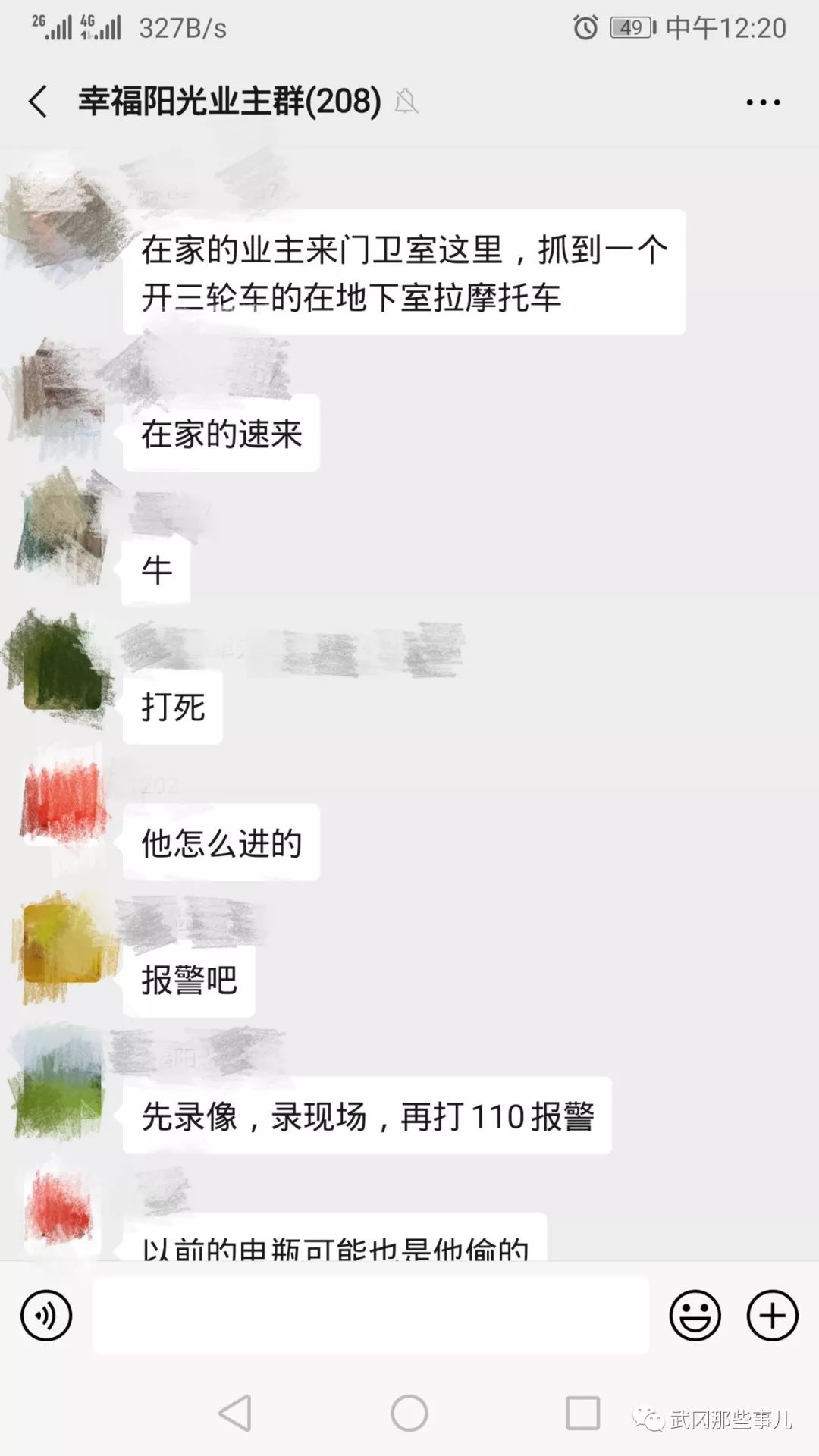Open the plus attachments menu
This screenshot has height=1456, width=819.
(772, 1316)
